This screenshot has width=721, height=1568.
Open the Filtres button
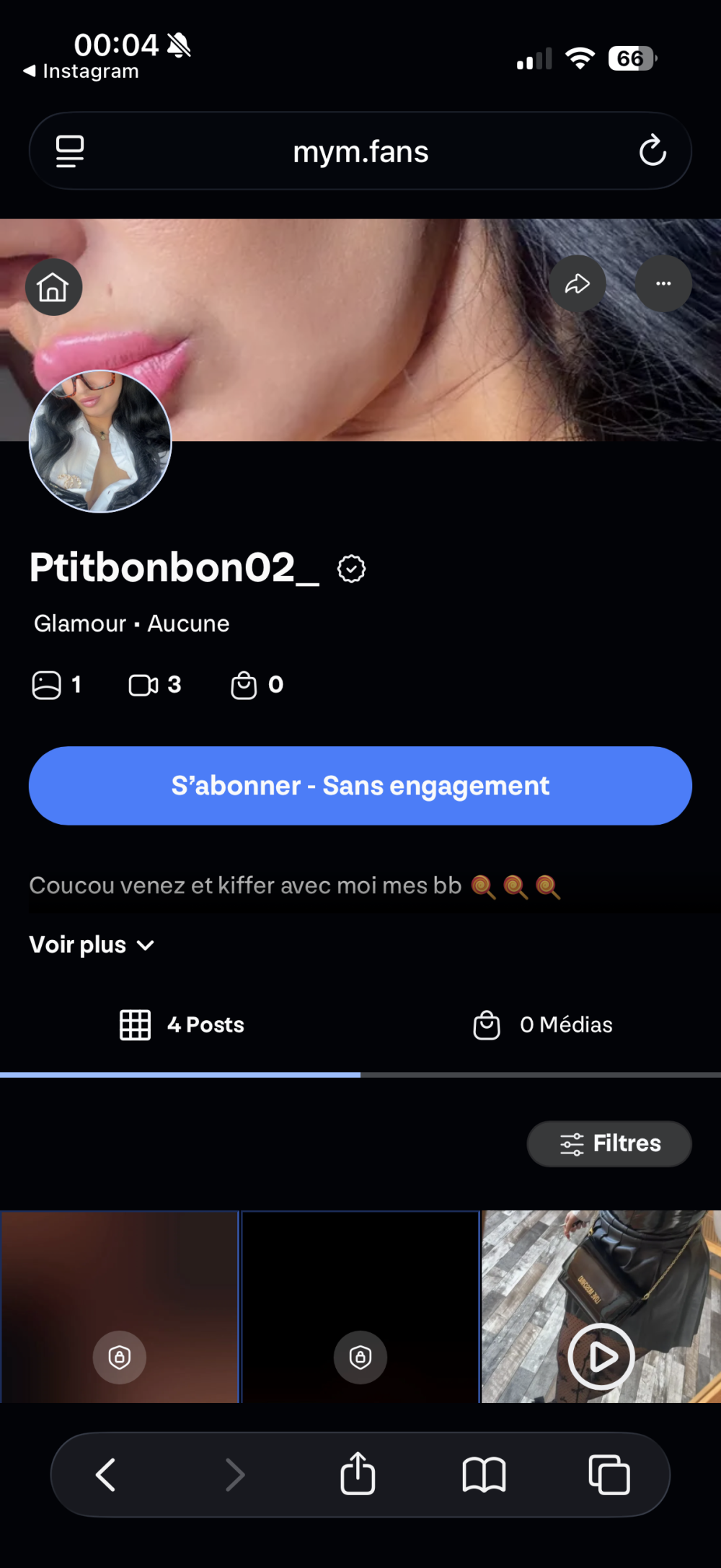(609, 1143)
